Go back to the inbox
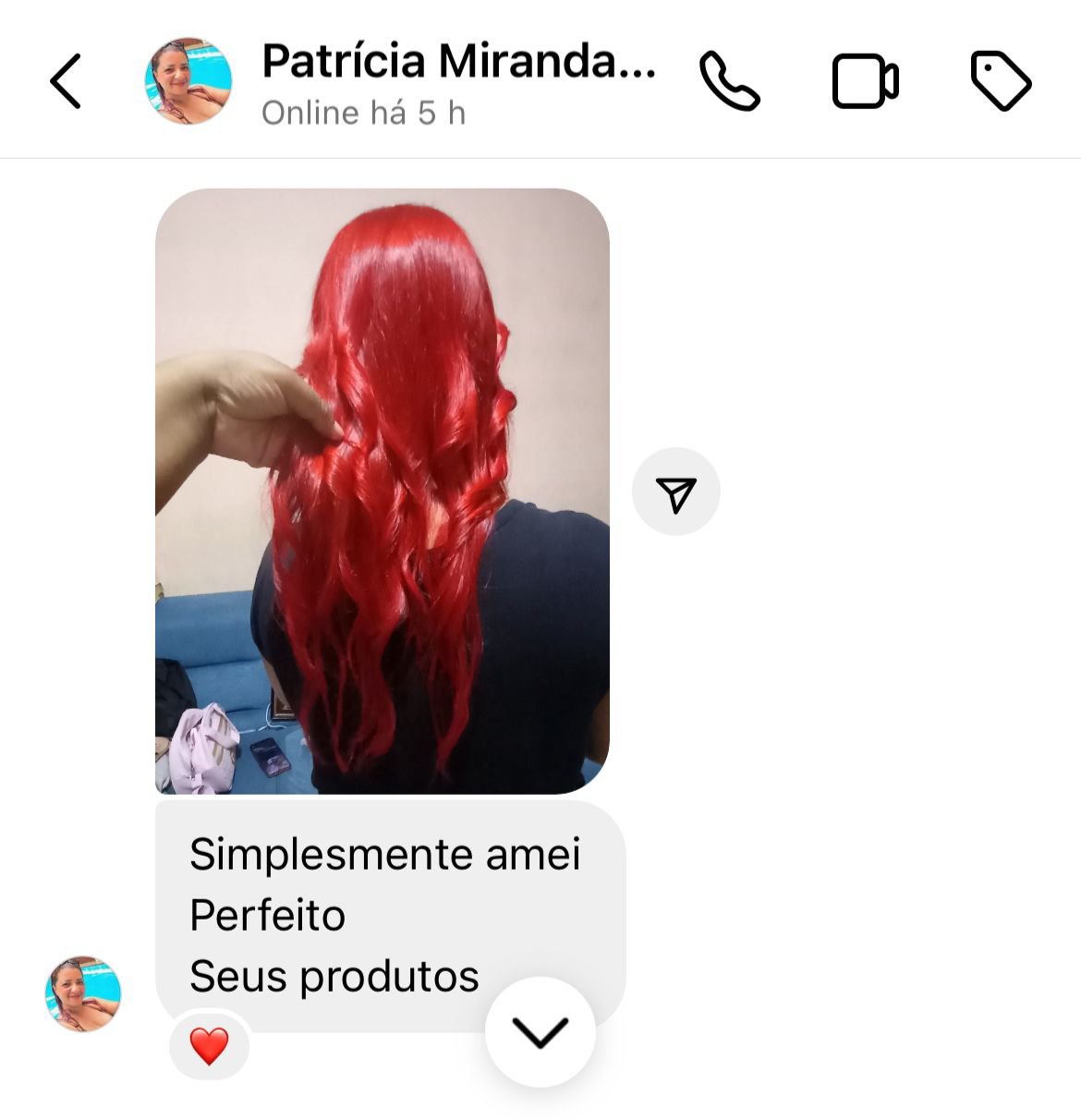 tap(65, 81)
